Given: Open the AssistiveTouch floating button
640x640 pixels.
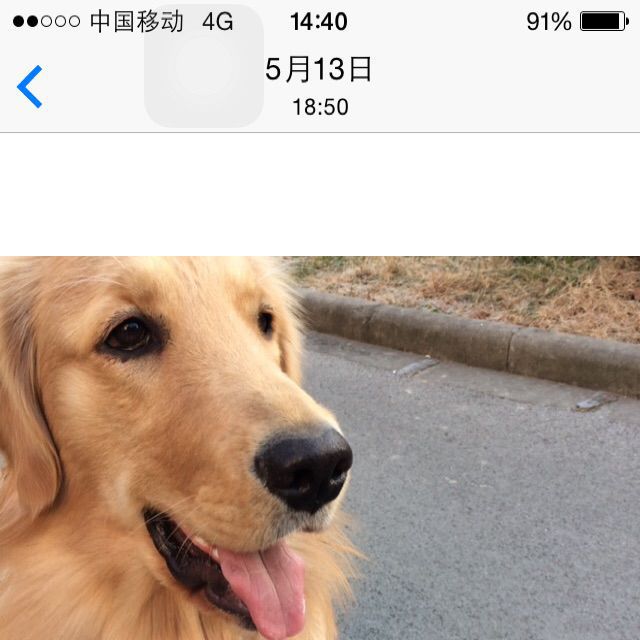Looking at the screenshot, I should [204, 67].
